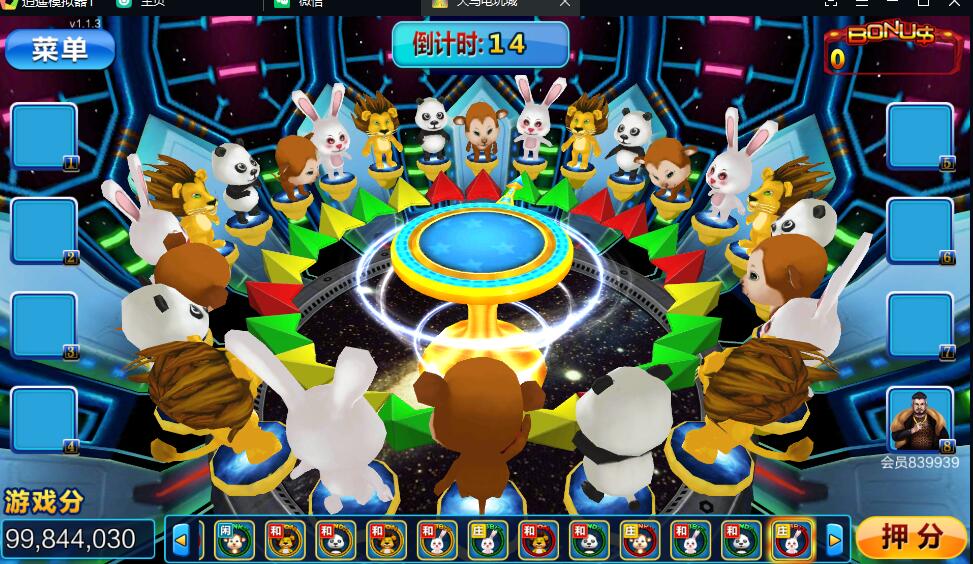
Task: Select empty seat number 7
Action: point(919,324)
